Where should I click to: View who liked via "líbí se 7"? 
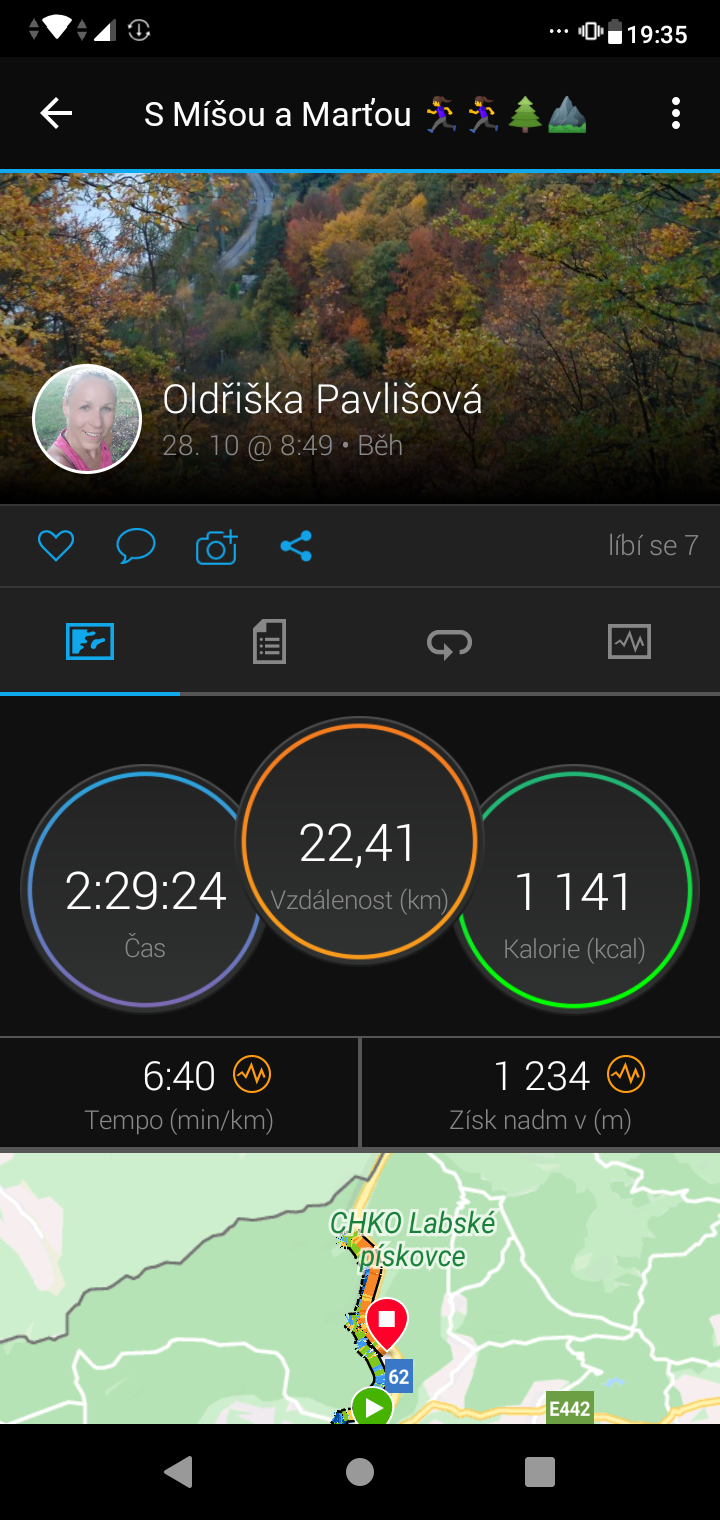(x=653, y=545)
